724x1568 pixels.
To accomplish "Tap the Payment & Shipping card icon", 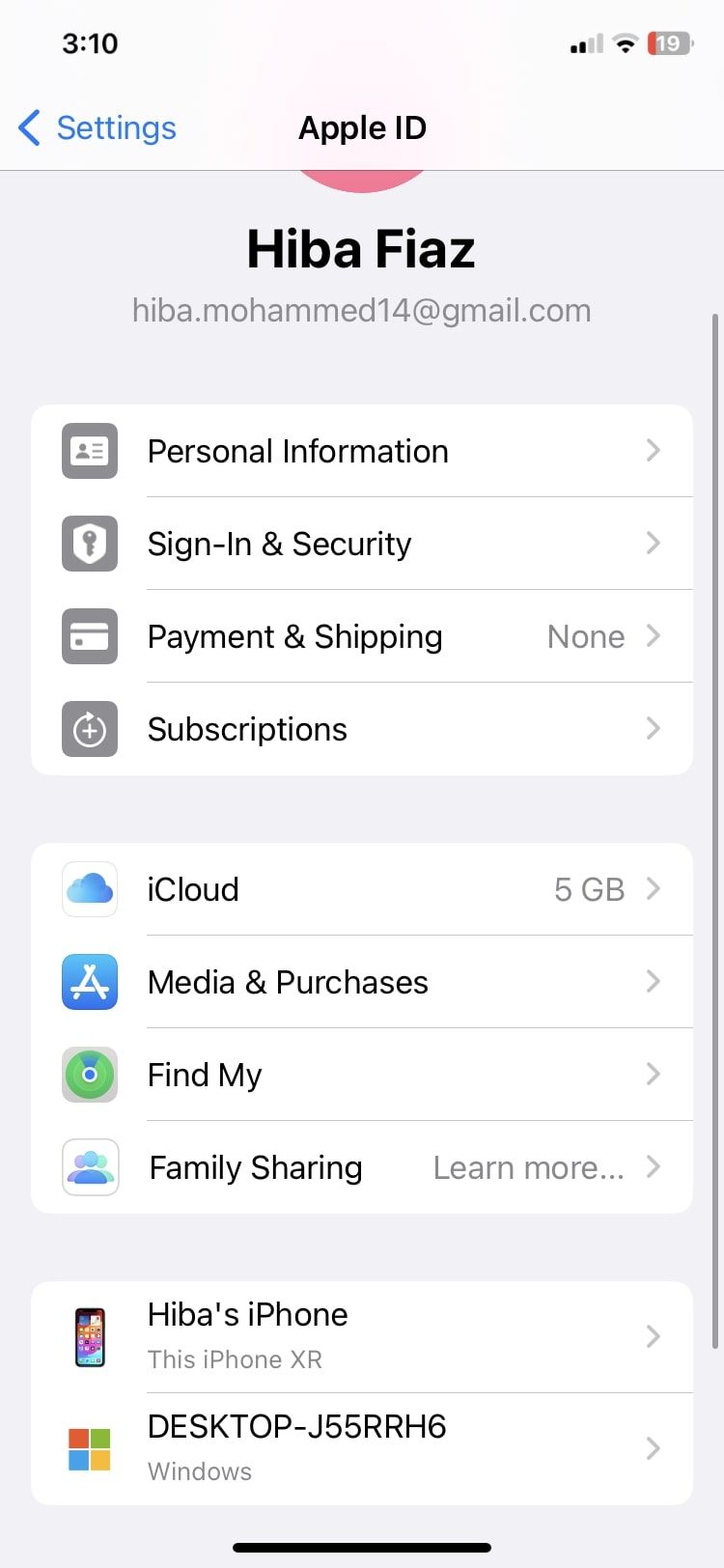I will (x=89, y=636).
